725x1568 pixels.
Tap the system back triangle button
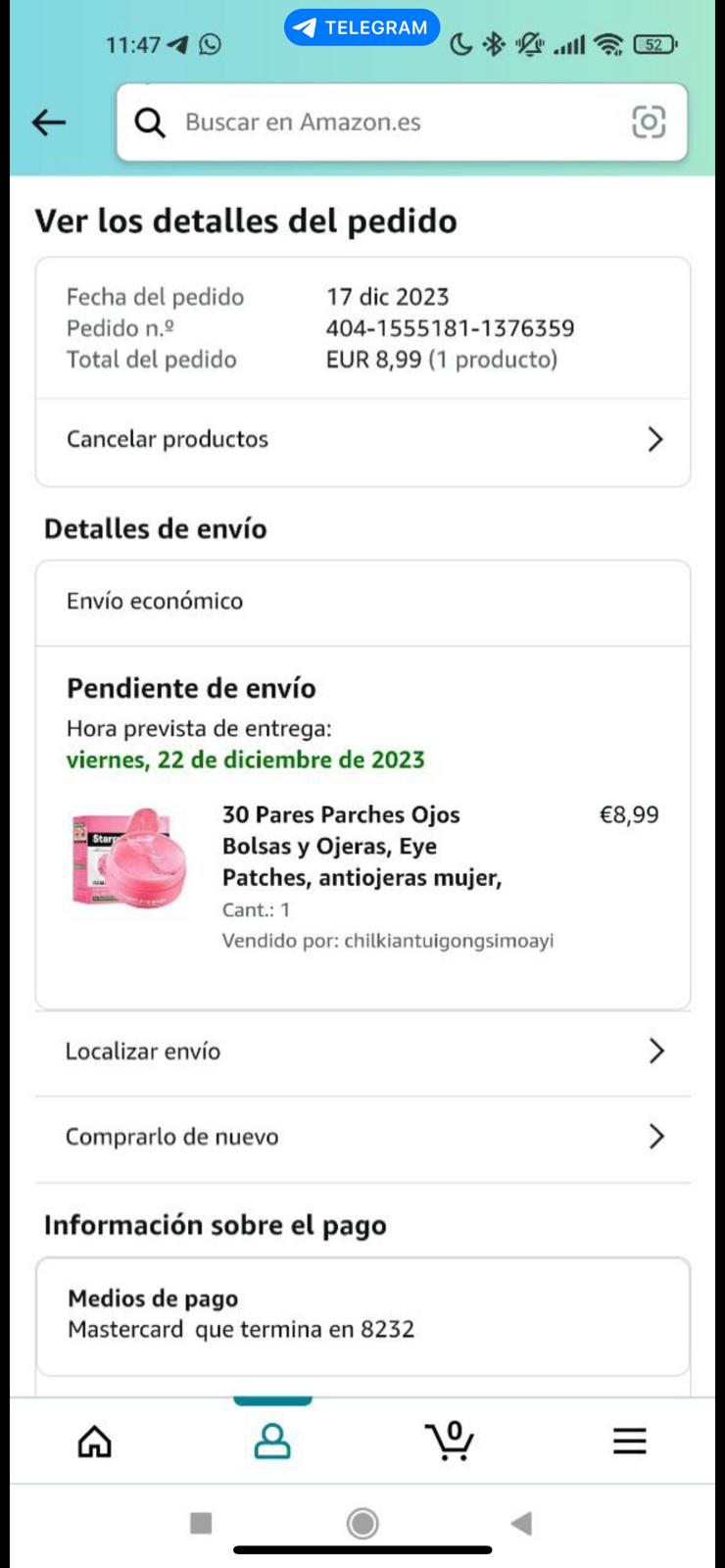[x=522, y=1523]
